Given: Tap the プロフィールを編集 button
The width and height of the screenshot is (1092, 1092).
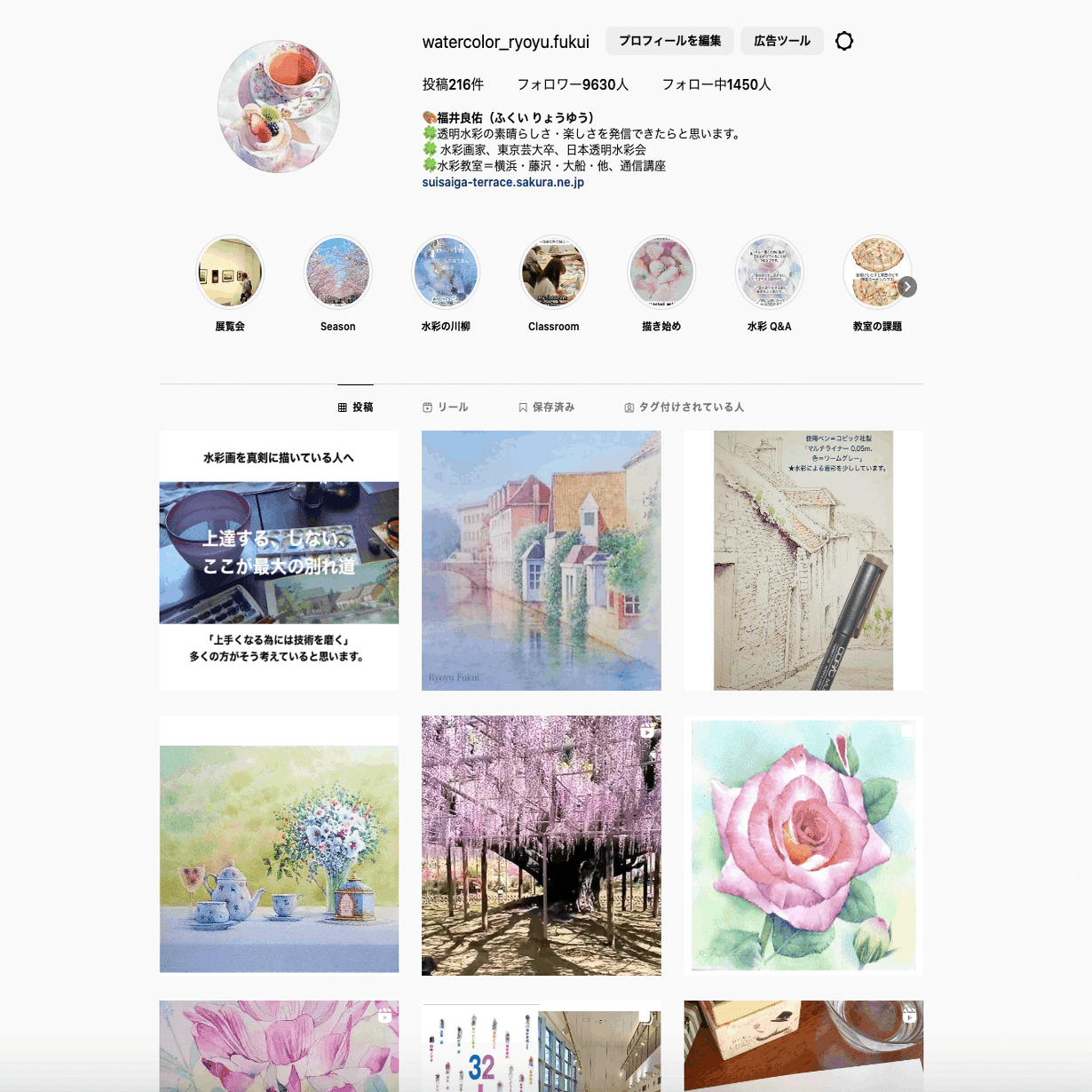Looking at the screenshot, I should point(669,41).
